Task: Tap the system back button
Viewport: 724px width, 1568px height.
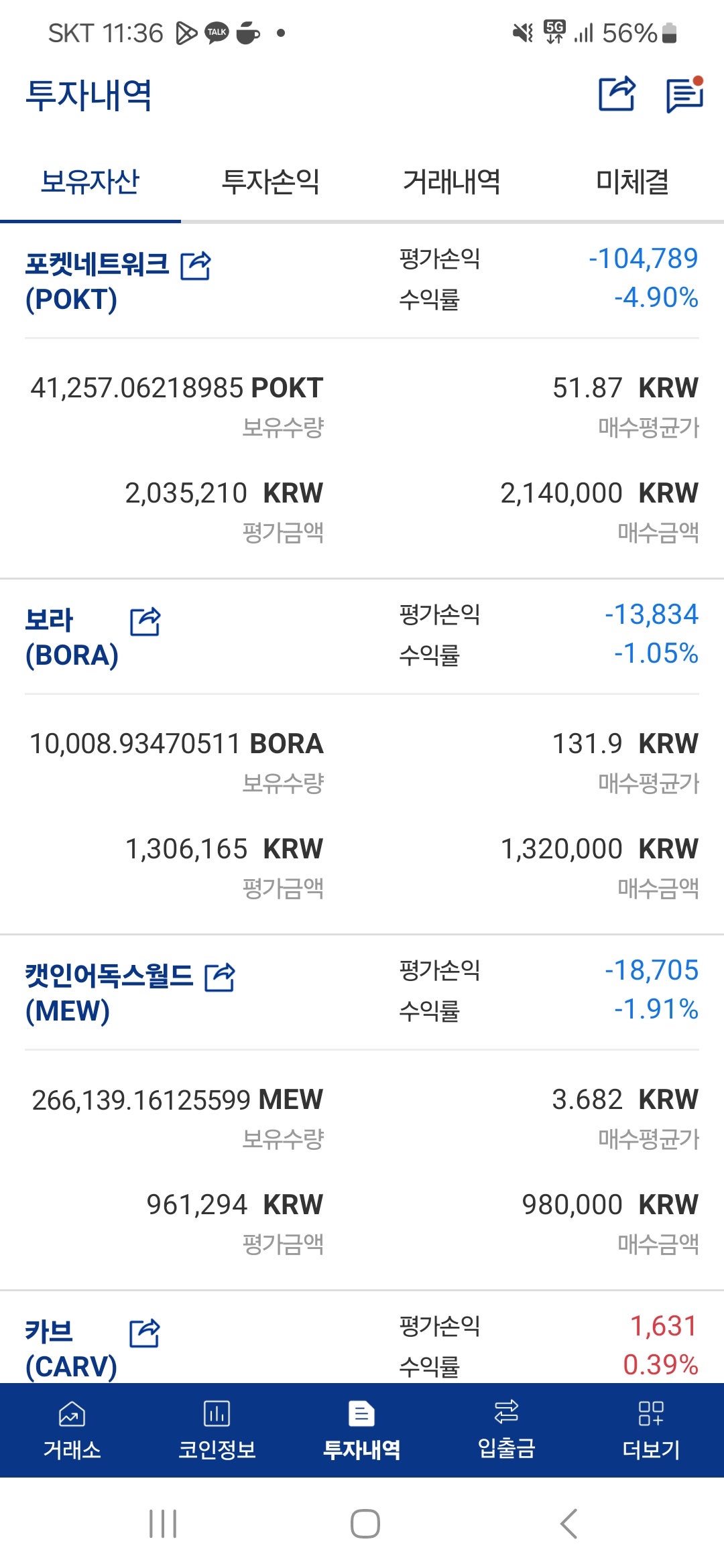Action: click(x=568, y=1524)
